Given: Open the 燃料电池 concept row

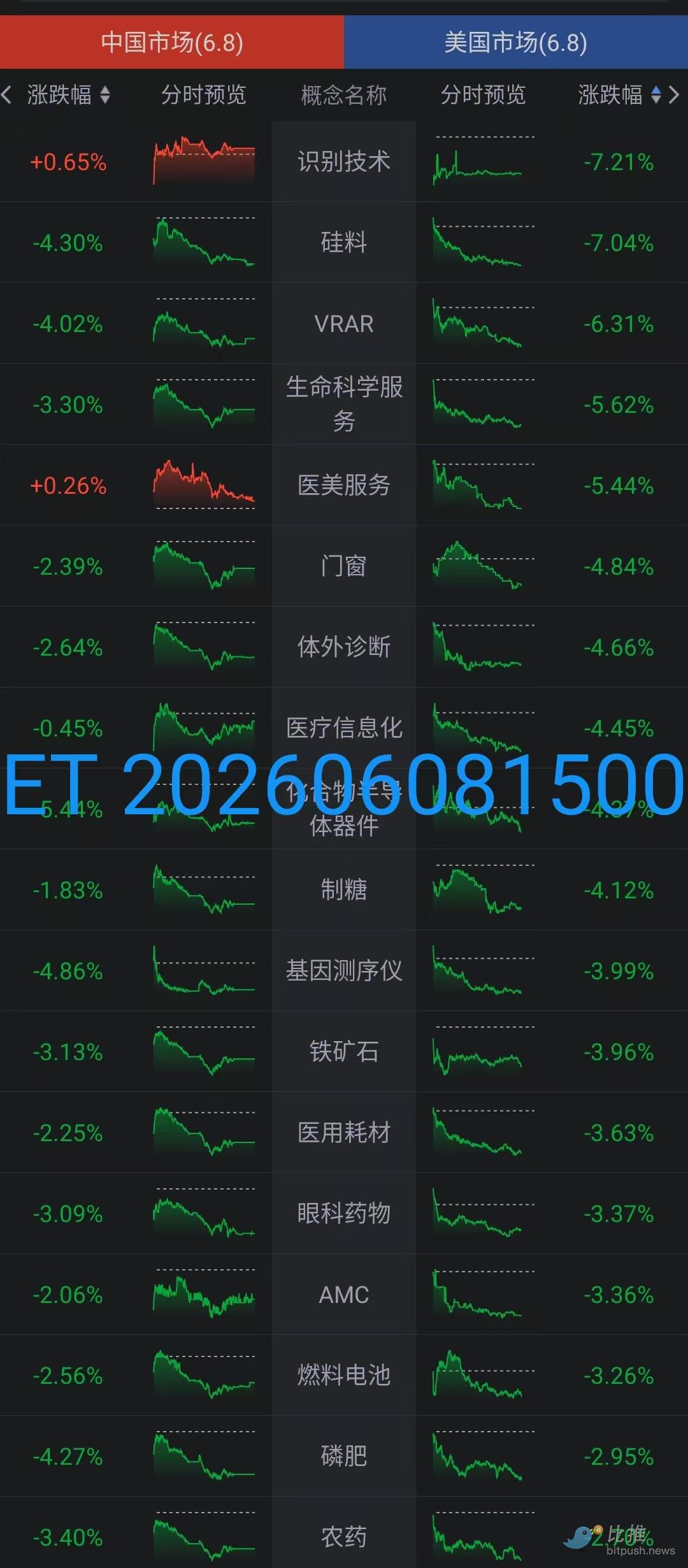Looking at the screenshot, I should 344,1376.
